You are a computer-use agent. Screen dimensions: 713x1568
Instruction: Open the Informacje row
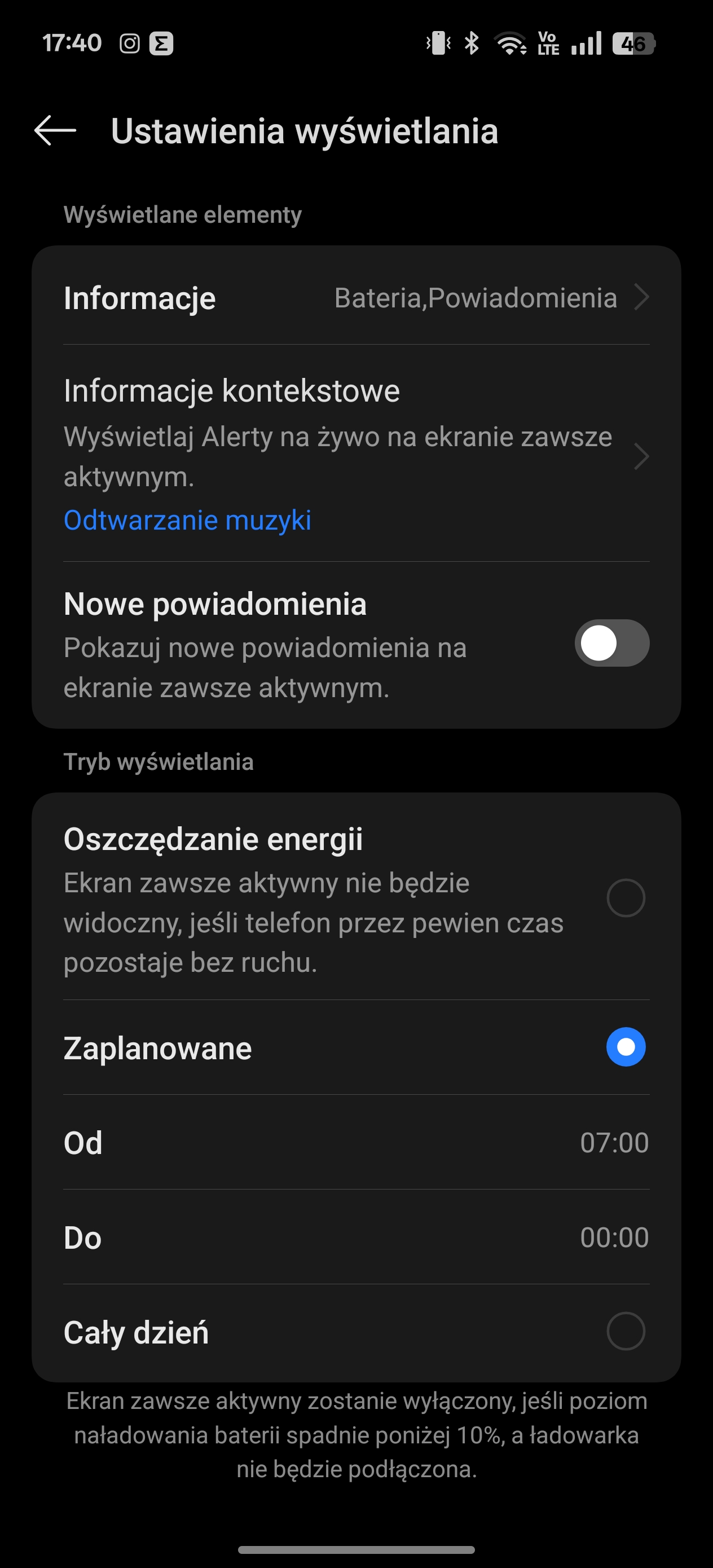[x=356, y=298]
